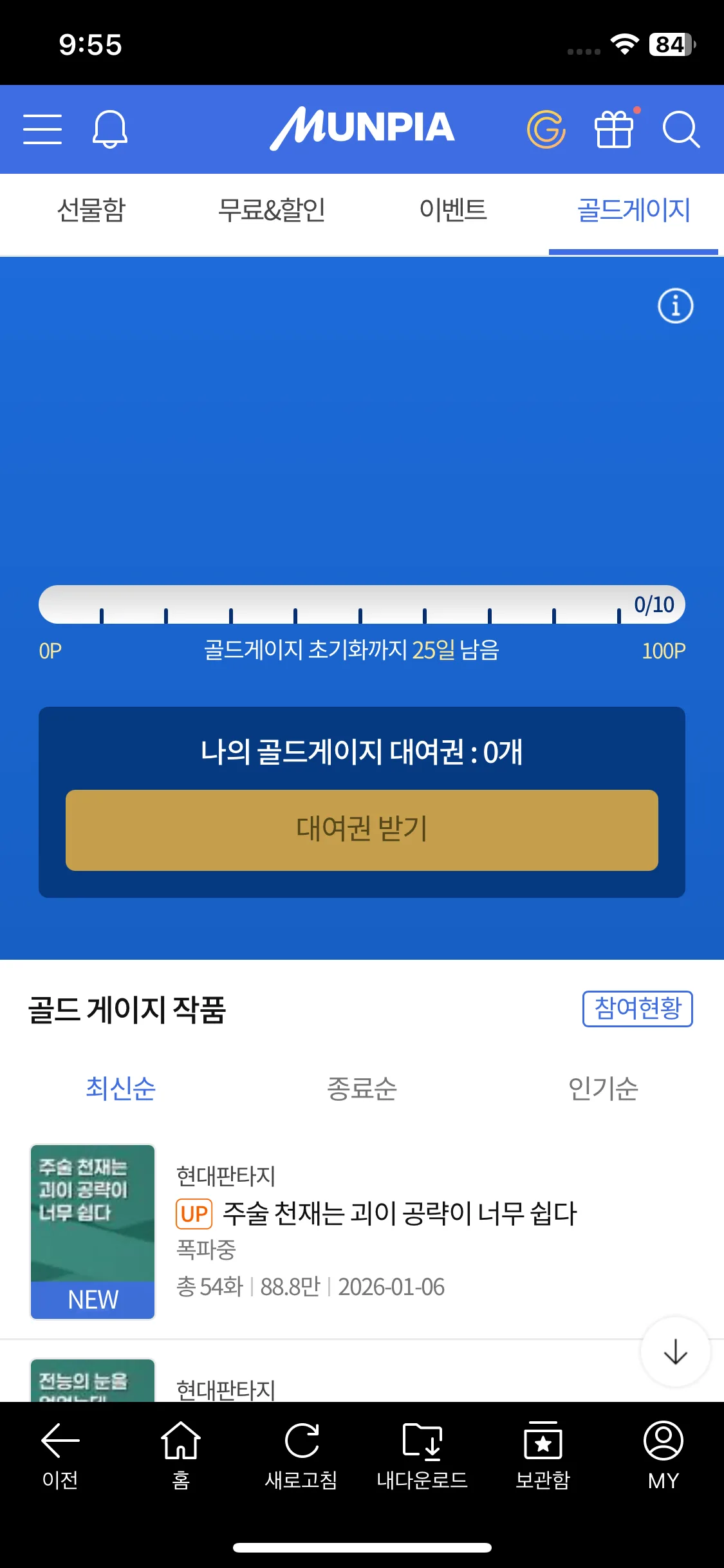724x1568 pixels.
Task: Open the 참여현황 button
Action: 637,1009
